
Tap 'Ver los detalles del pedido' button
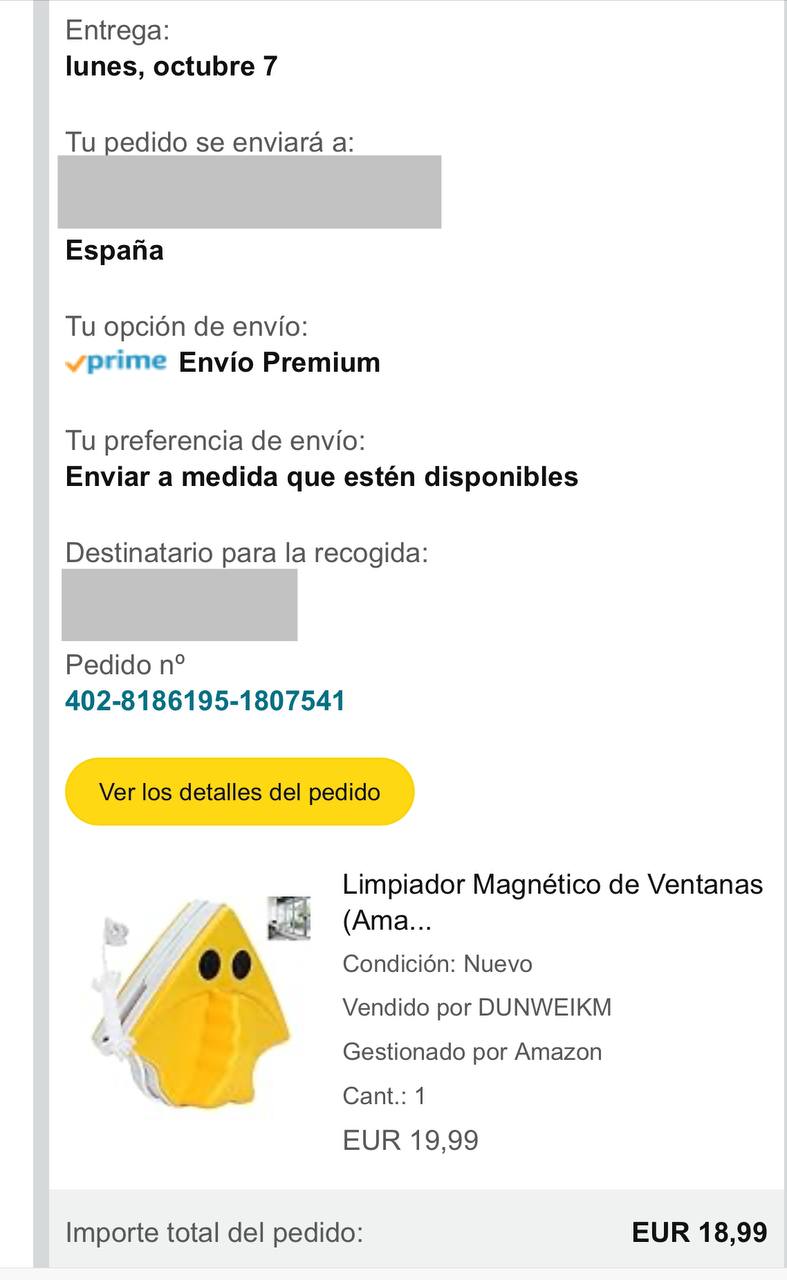pos(239,792)
